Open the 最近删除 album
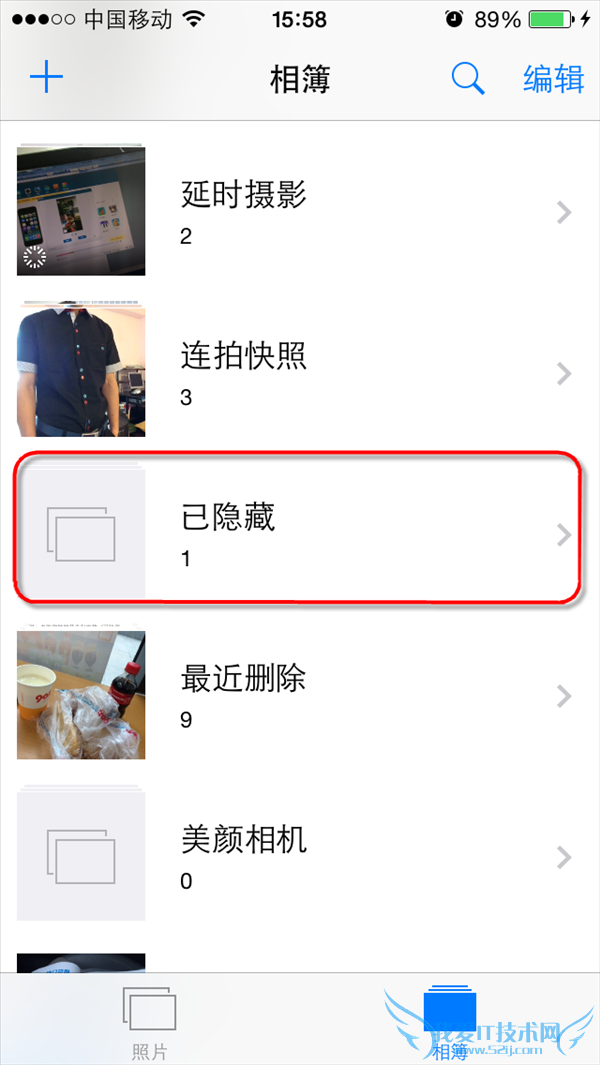Screen dimensions: 600x1065 tap(300, 695)
